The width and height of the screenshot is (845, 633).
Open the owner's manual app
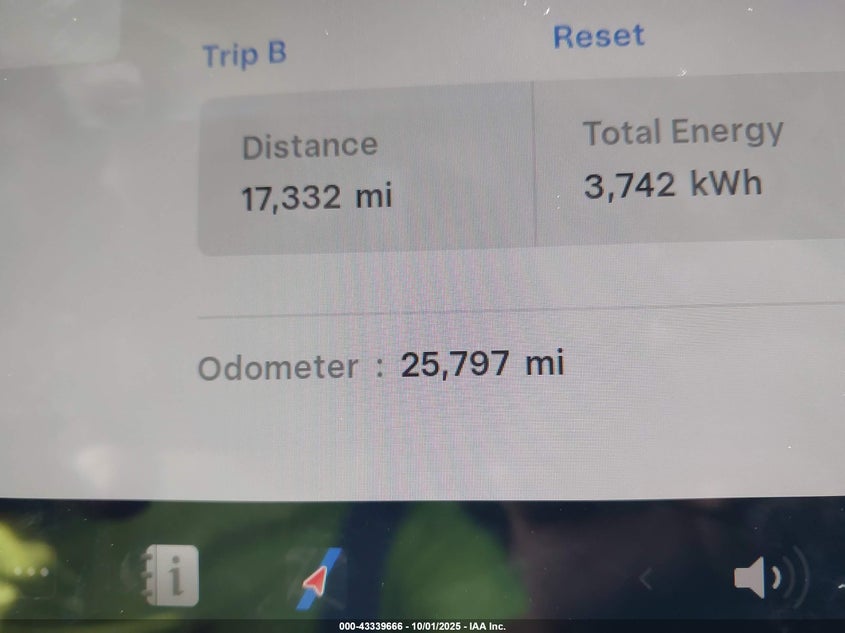point(170,575)
